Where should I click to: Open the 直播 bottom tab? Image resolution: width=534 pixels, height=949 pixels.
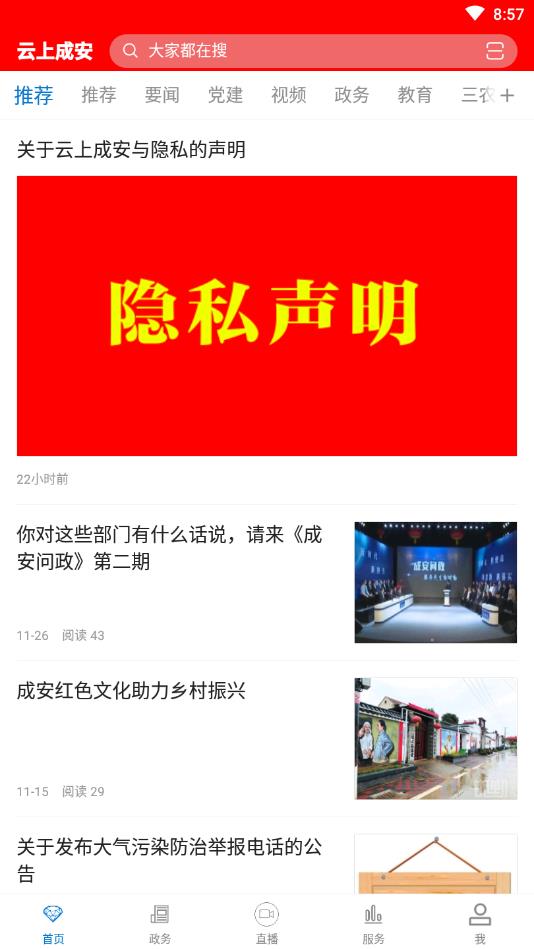click(266, 924)
